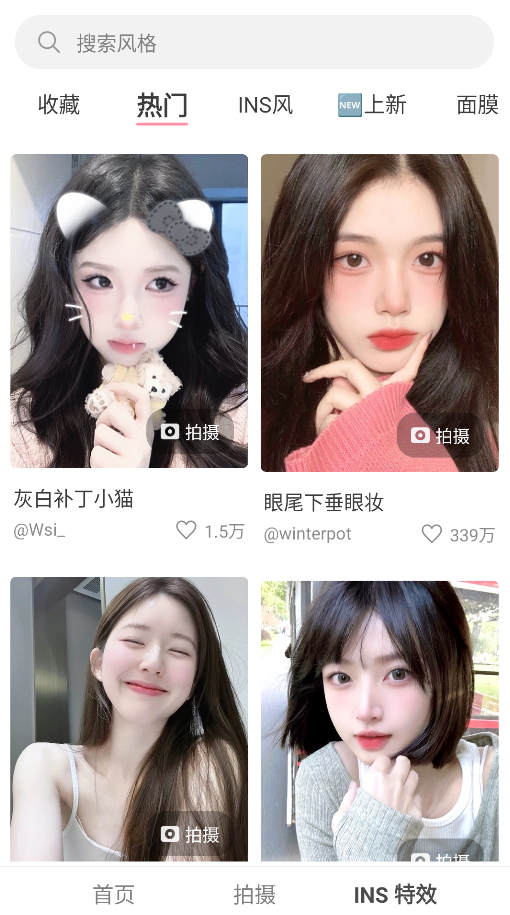Open the short-hair girl filter card
510x915 pixels.
tap(380, 721)
